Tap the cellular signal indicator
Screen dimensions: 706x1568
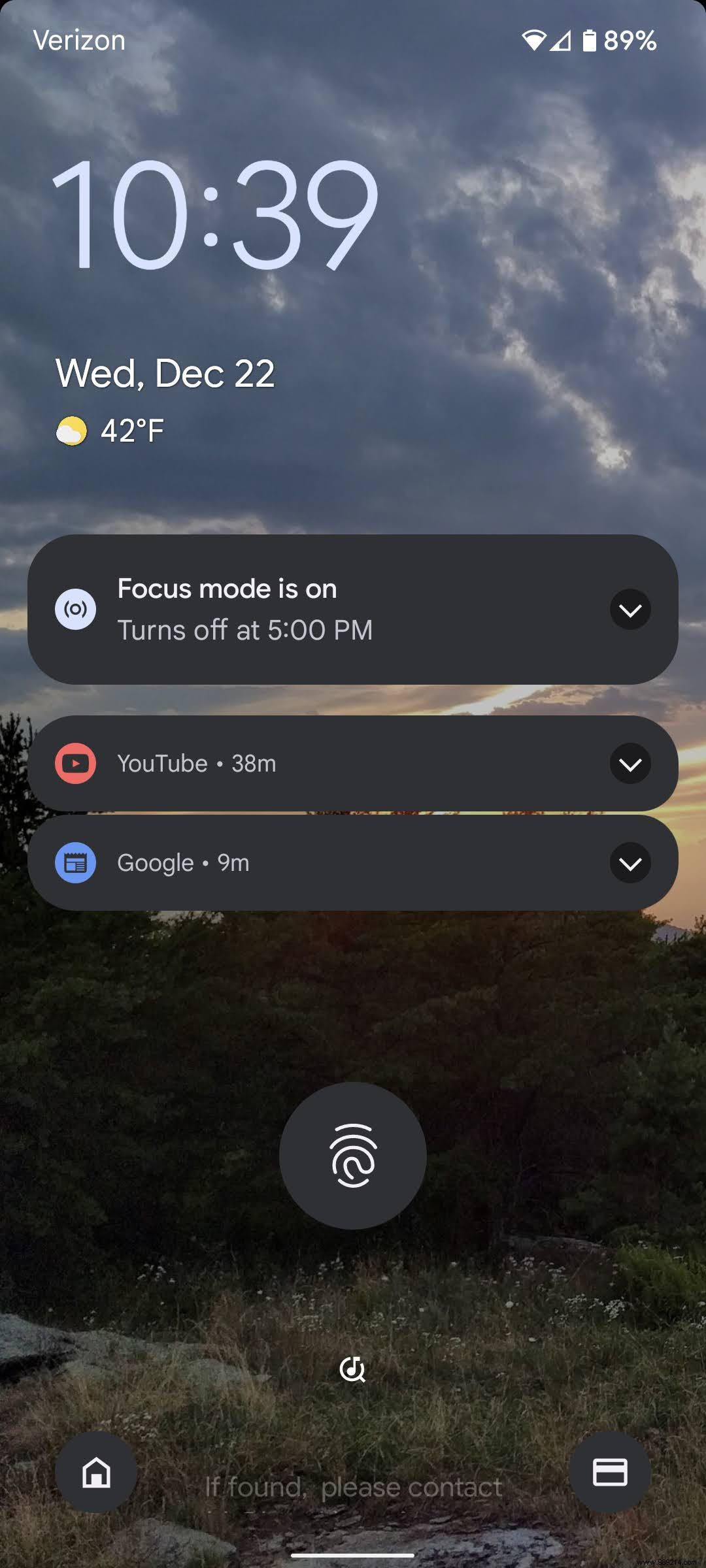tap(560, 41)
